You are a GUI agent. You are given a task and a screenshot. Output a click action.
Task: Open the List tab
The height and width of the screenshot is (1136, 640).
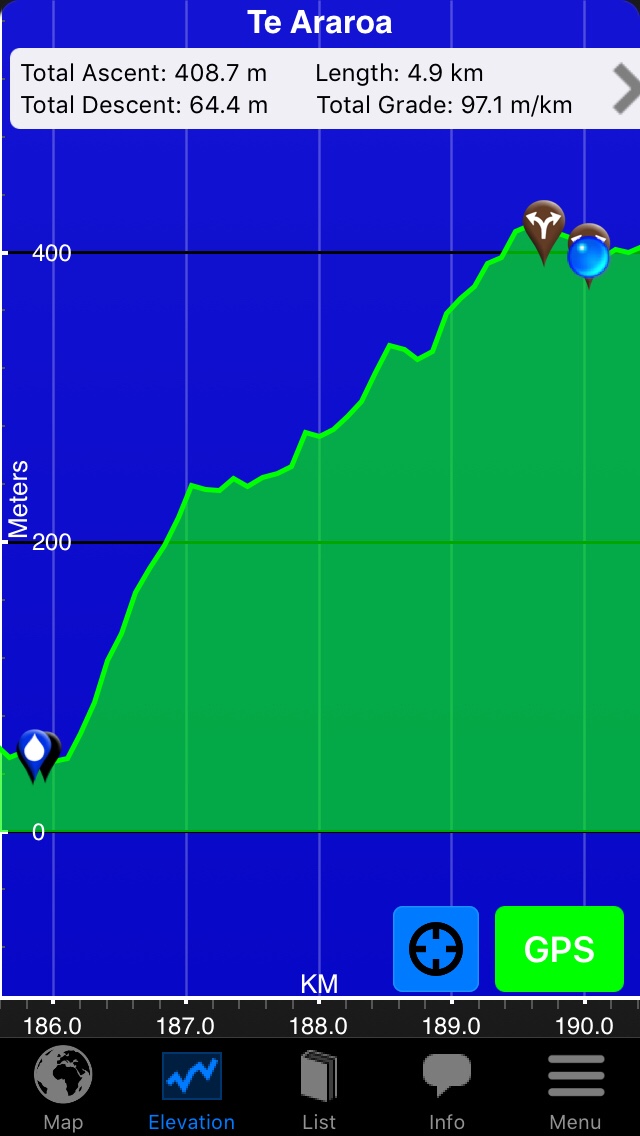pyautogui.click(x=319, y=1090)
